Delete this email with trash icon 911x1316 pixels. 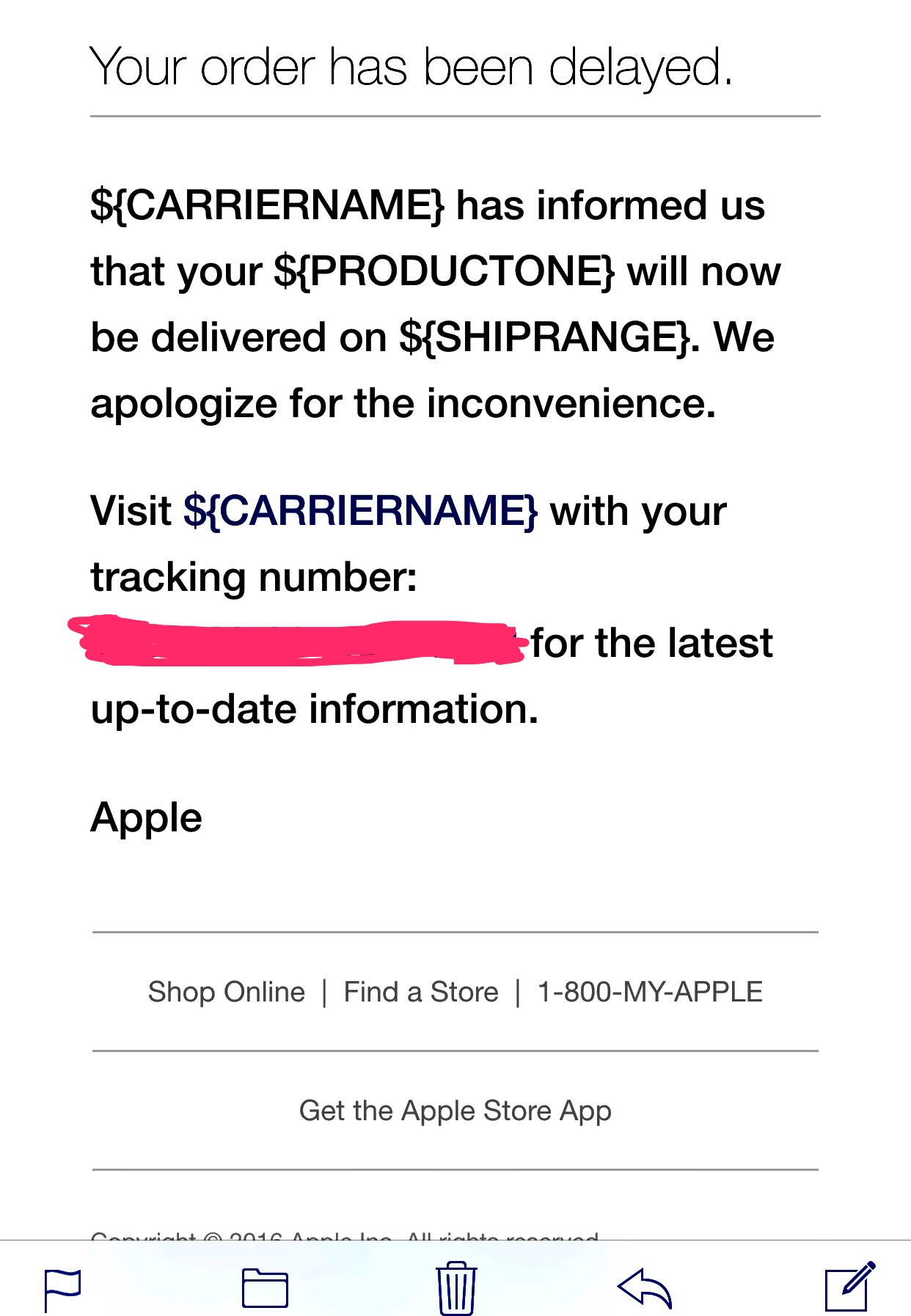pos(456,1287)
